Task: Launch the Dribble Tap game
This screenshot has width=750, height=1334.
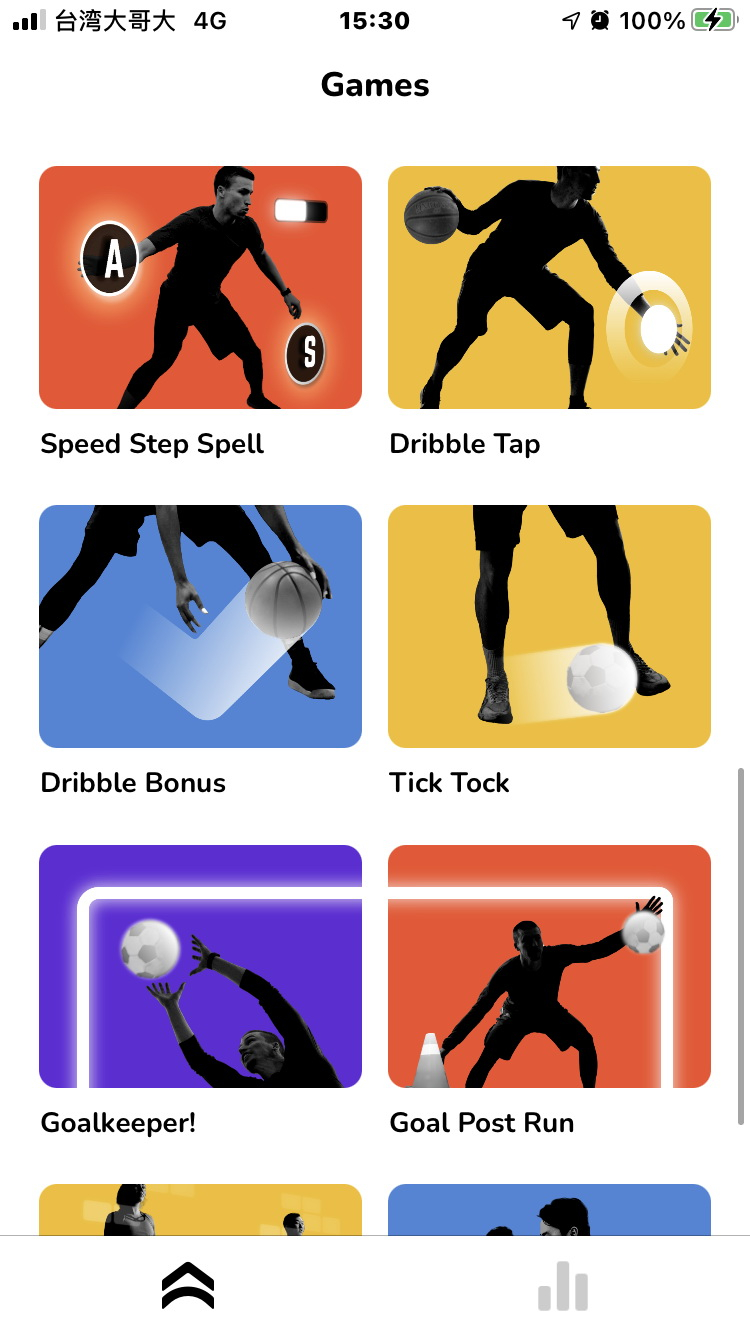Action: (x=549, y=288)
